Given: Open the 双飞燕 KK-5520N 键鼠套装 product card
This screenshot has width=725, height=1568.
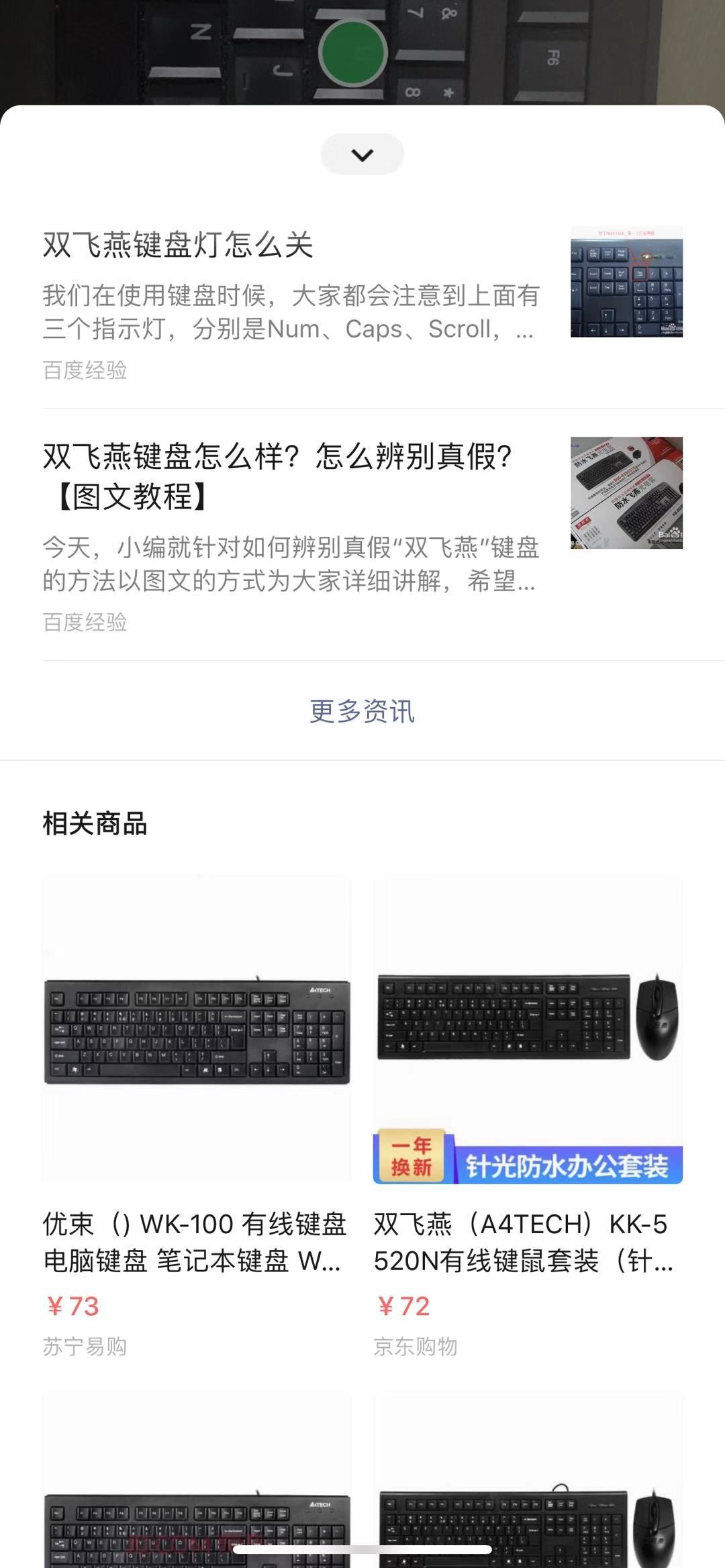Looking at the screenshot, I should click(528, 1114).
